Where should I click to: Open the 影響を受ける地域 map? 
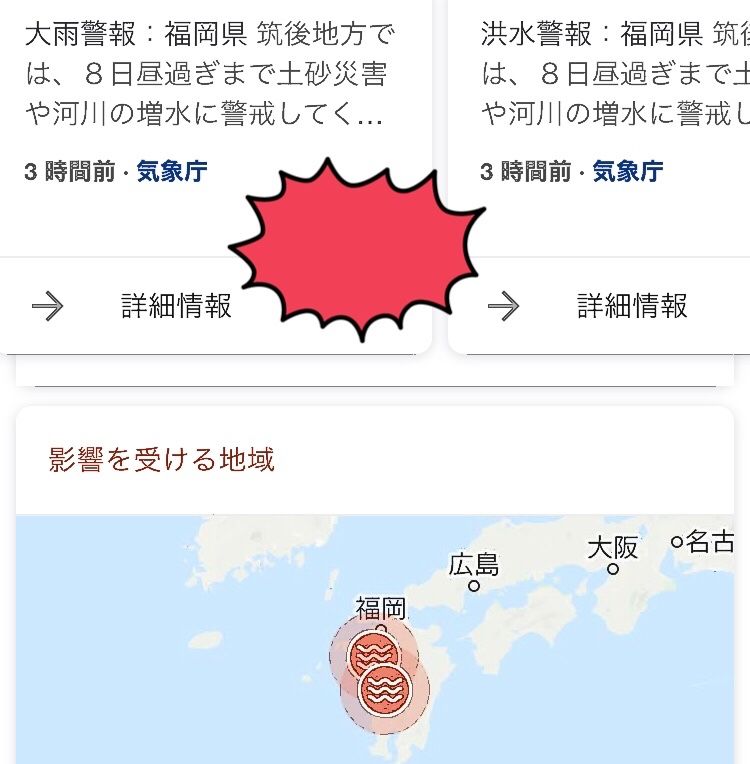pos(375,640)
